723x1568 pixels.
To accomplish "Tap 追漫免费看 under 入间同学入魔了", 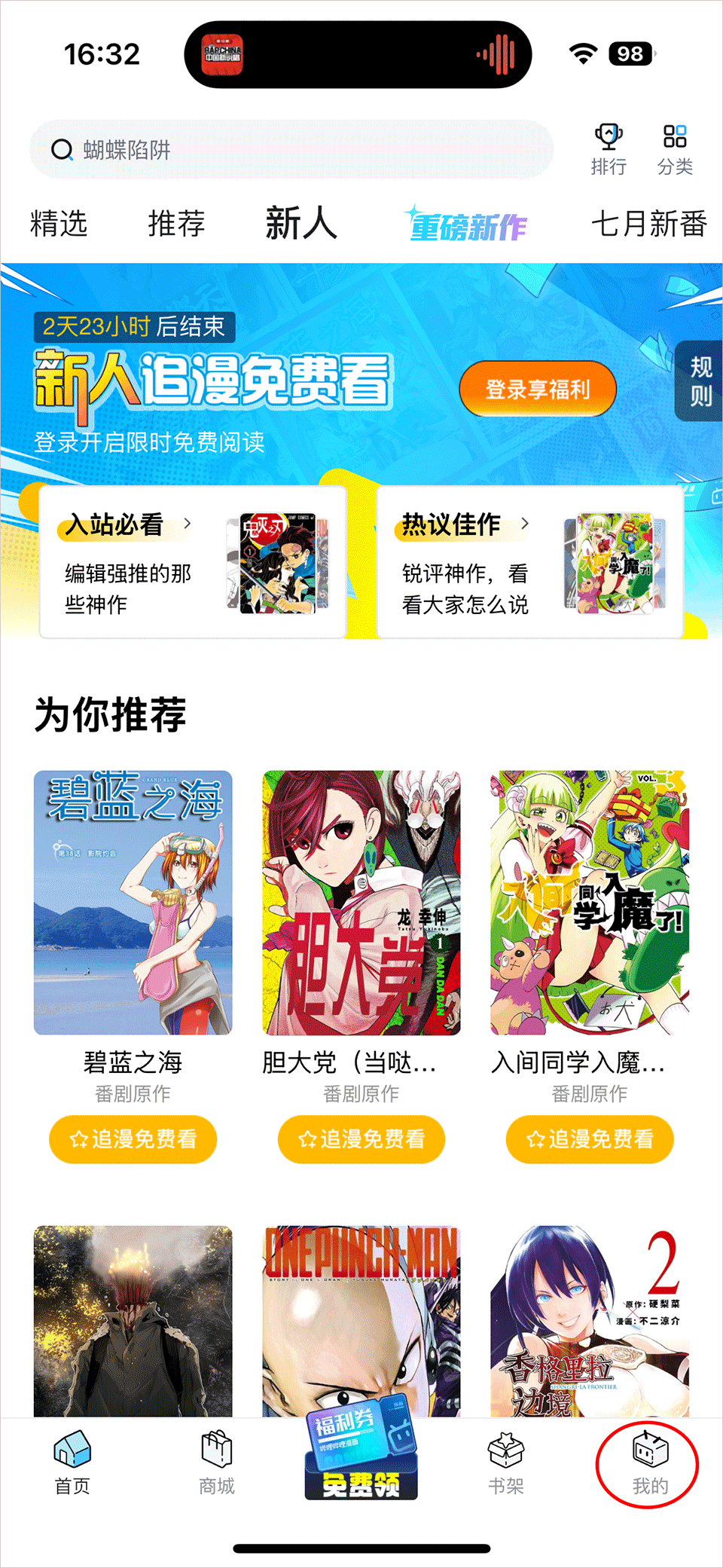I will pos(590,1139).
